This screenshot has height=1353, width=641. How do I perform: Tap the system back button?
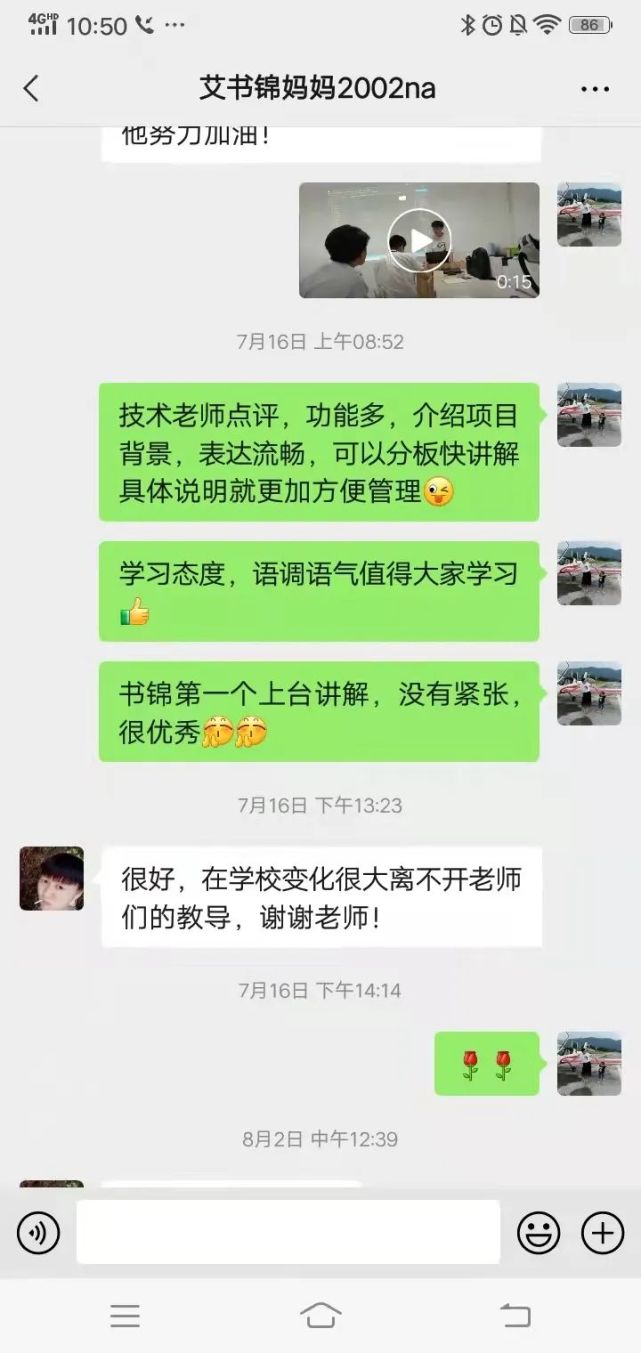515,1315
